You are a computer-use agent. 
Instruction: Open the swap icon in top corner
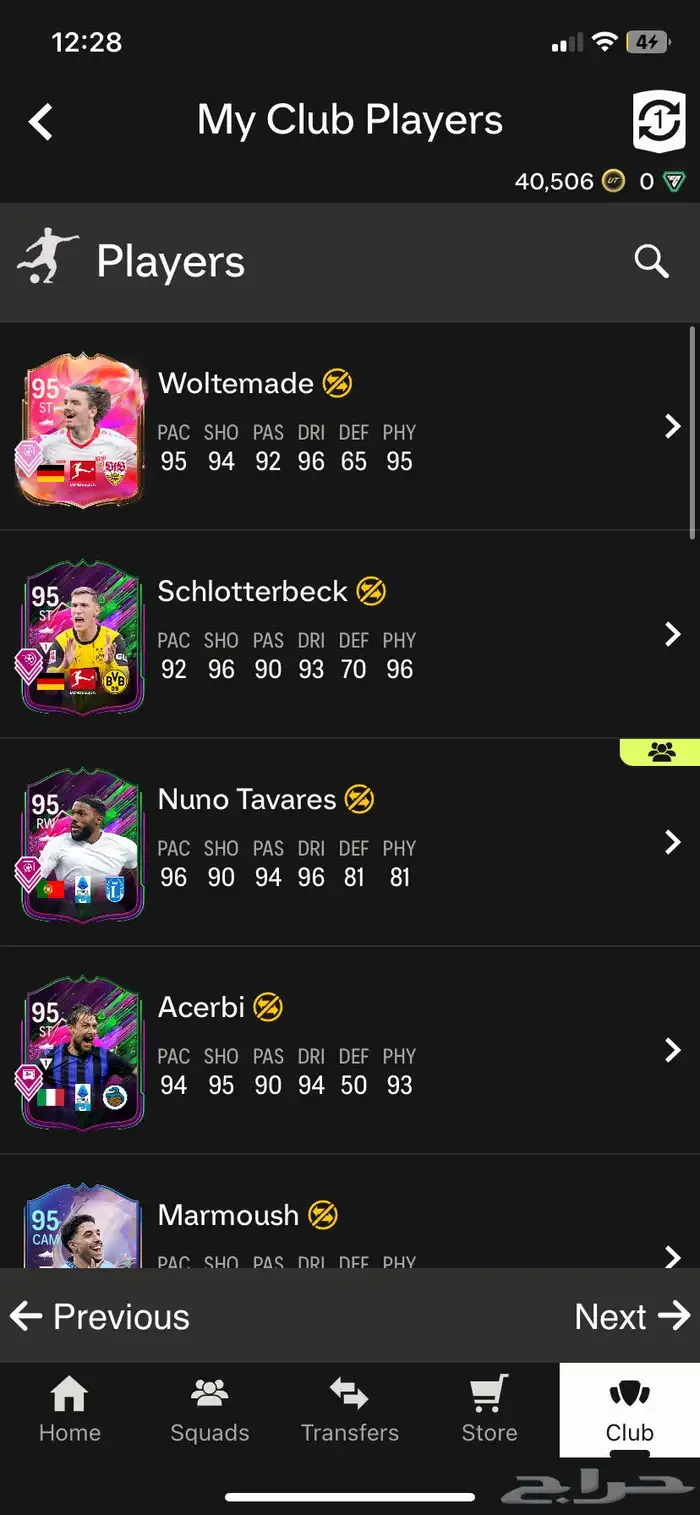[x=659, y=122]
